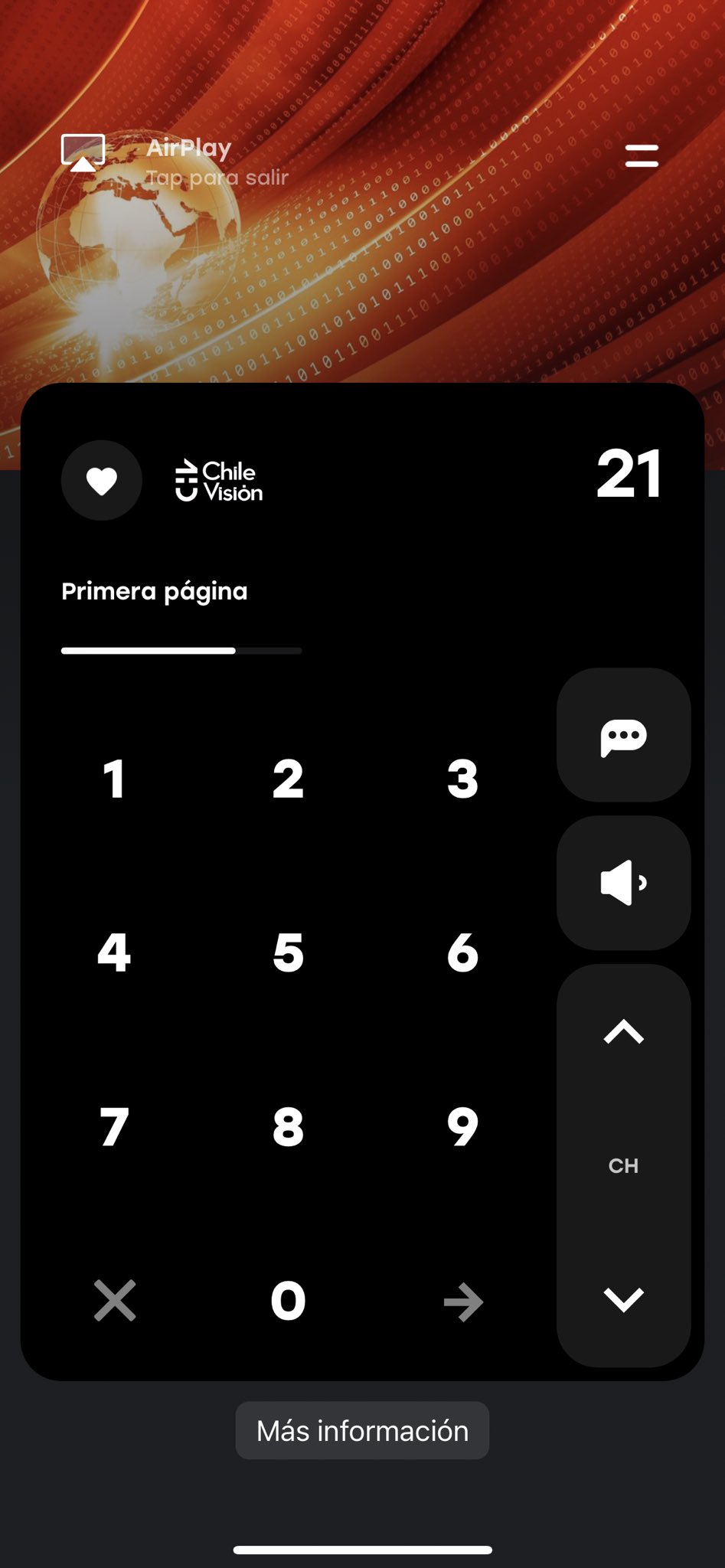725x1568 pixels.
Task: Enter digit 2 on the keypad
Action: pyautogui.click(x=288, y=779)
